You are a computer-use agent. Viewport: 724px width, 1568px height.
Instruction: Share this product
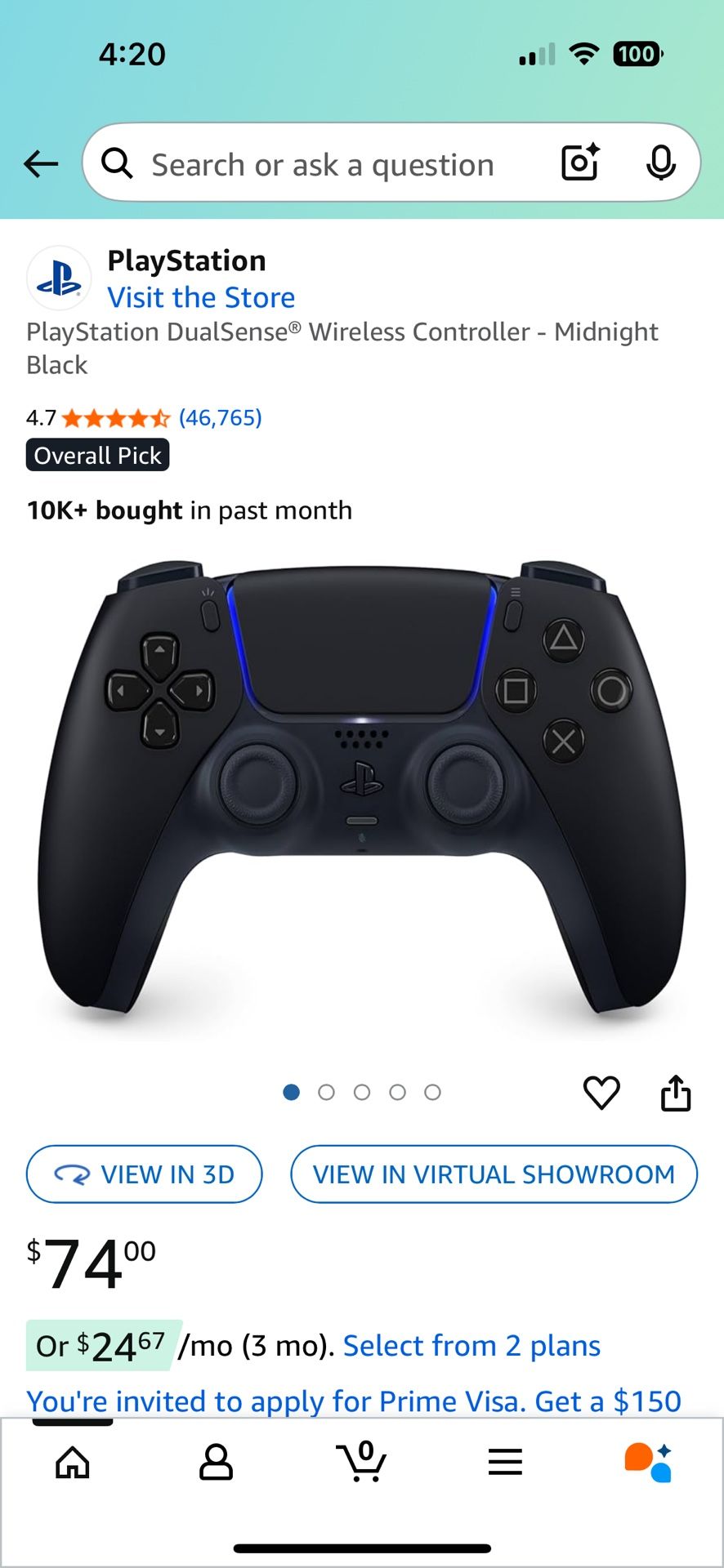click(676, 1093)
